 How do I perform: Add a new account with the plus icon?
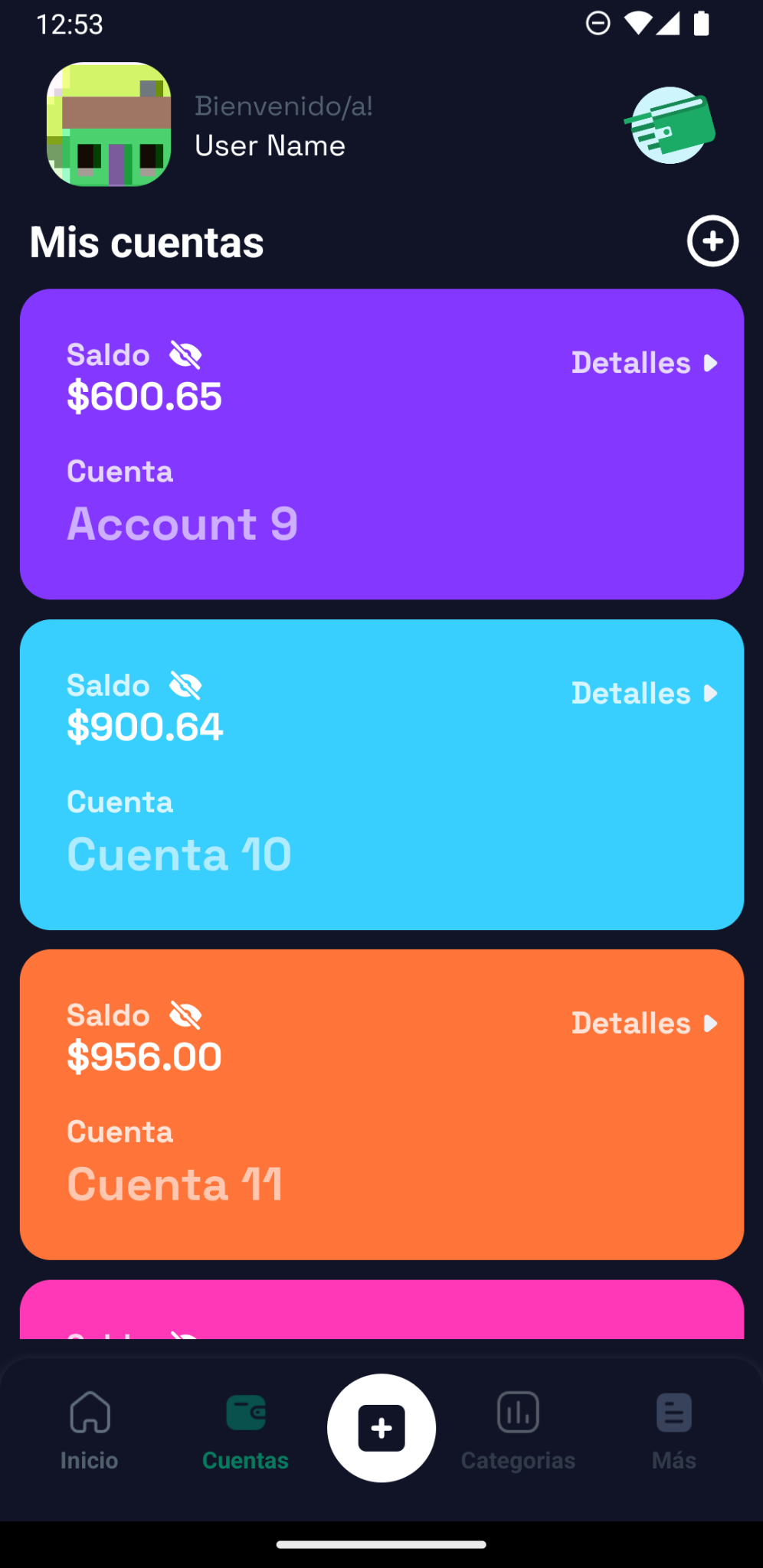[x=712, y=241]
